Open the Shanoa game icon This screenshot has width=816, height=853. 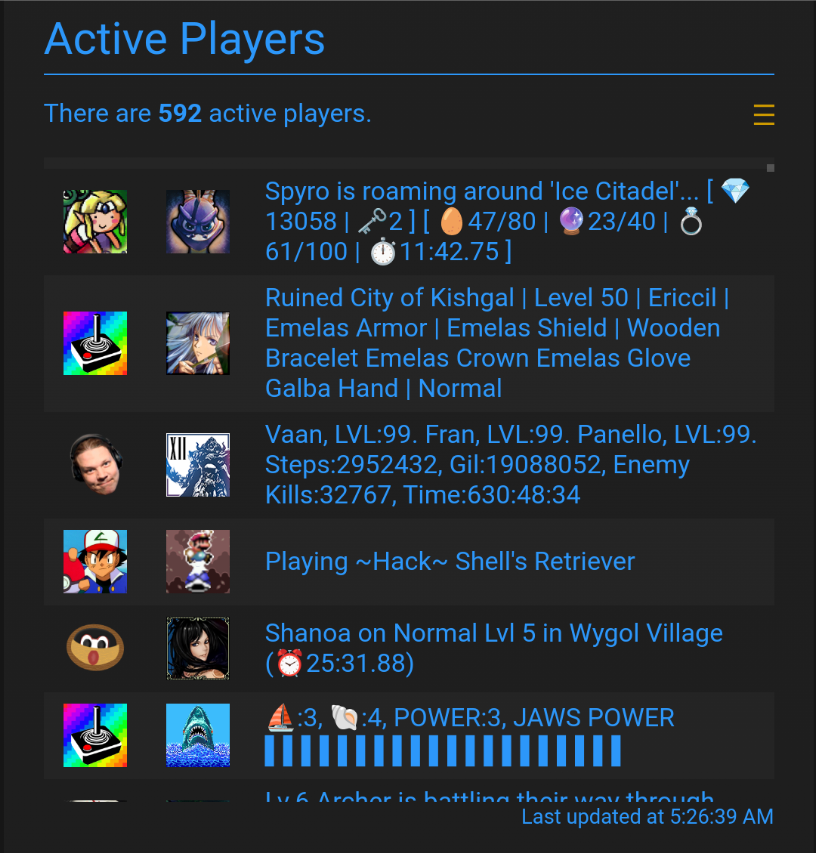coord(197,647)
